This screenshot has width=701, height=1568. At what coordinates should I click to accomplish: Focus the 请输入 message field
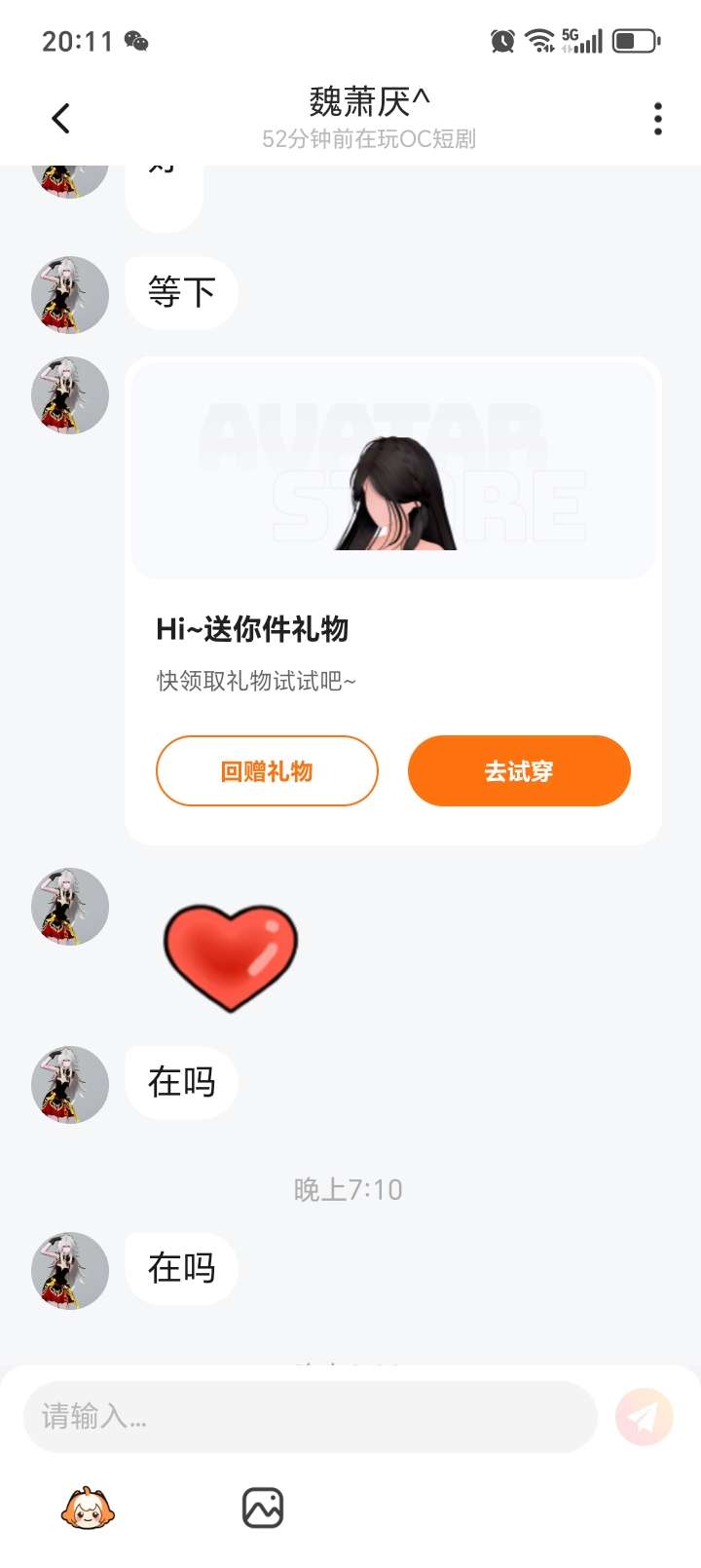pyautogui.click(x=310, y=1416)
